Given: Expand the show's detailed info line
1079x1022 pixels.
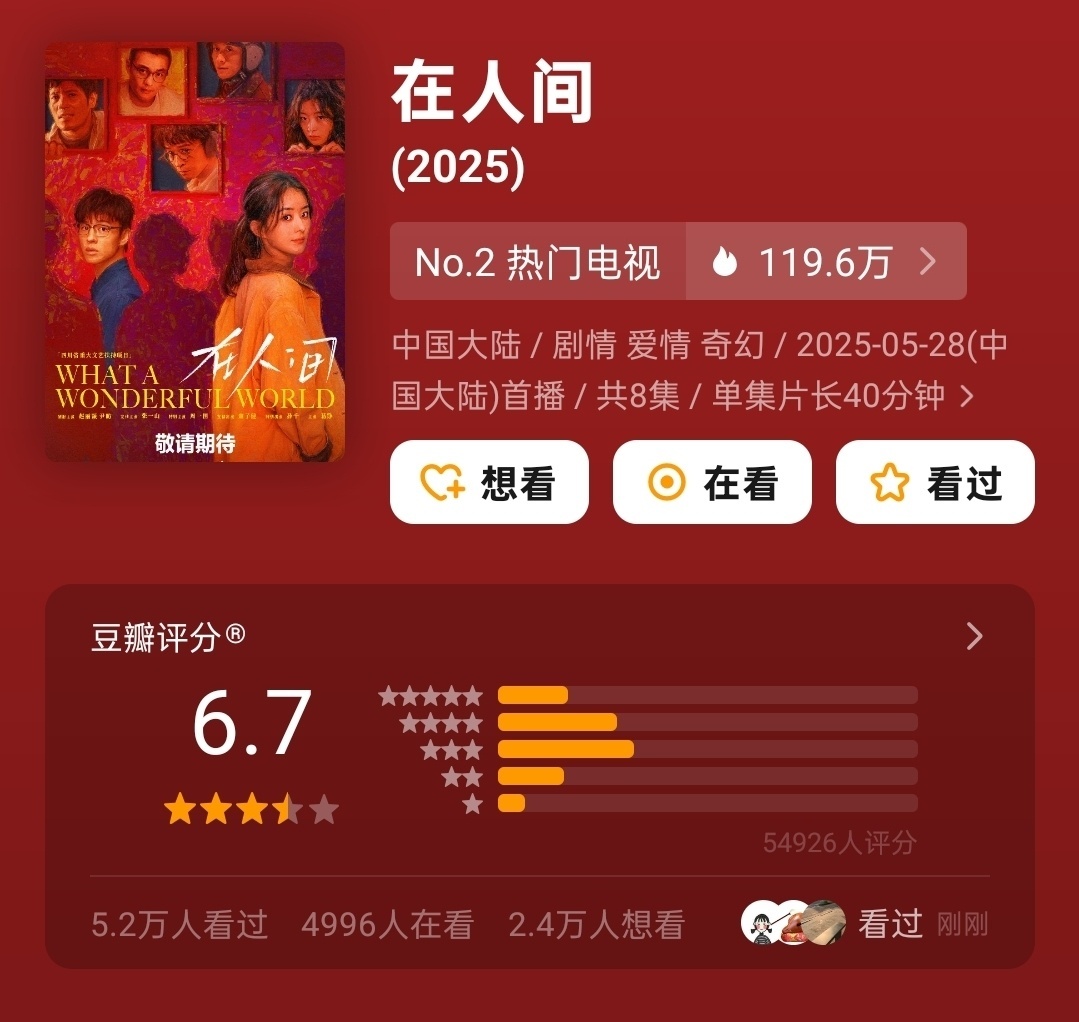Looking at the screenshot, I should (x=966, y=397).
